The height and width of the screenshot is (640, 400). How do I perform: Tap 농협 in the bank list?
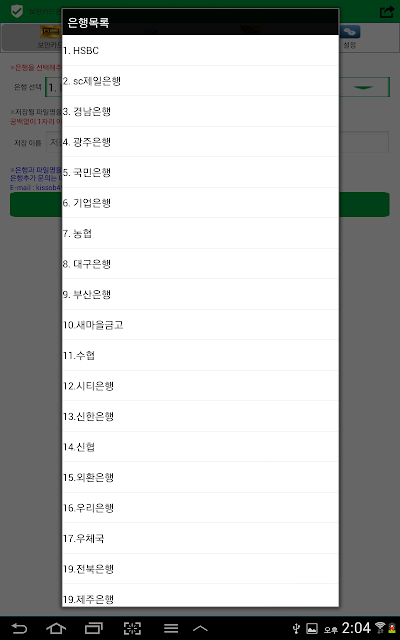tap(200, 233)
